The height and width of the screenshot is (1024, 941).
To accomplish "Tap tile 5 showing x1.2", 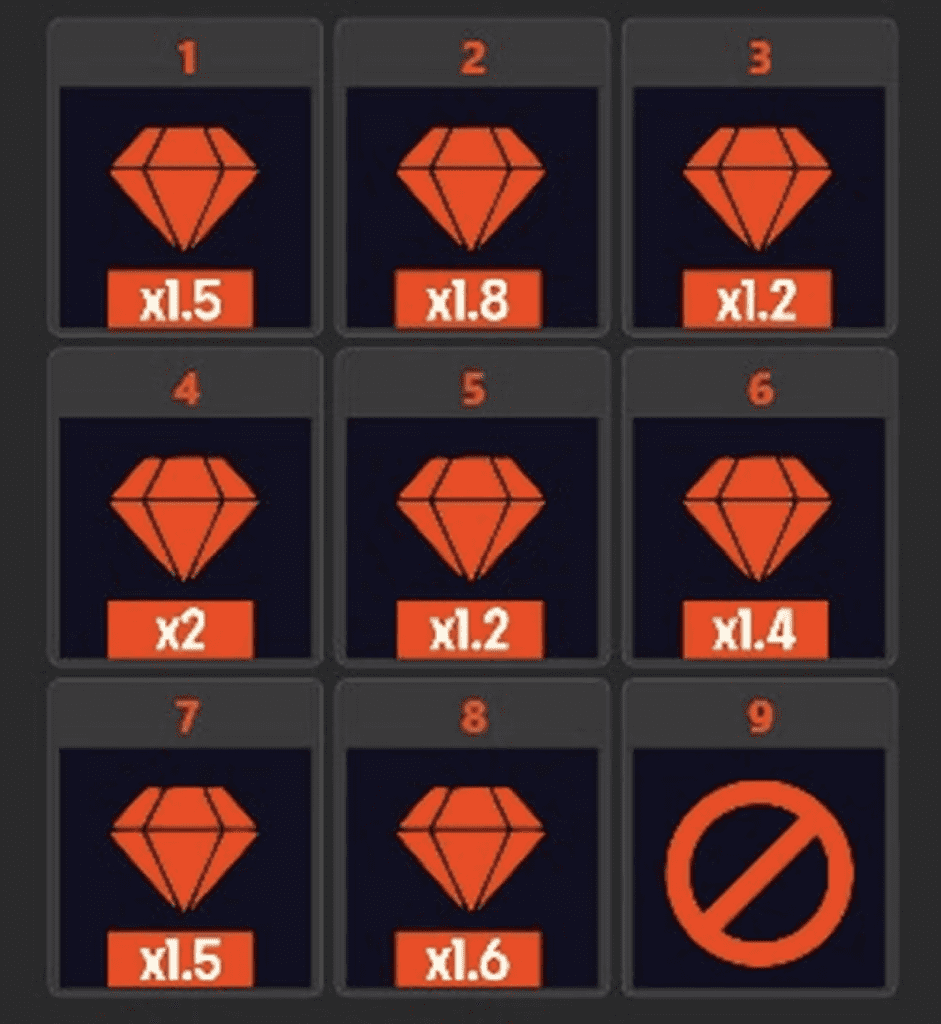I will (471, 520).
